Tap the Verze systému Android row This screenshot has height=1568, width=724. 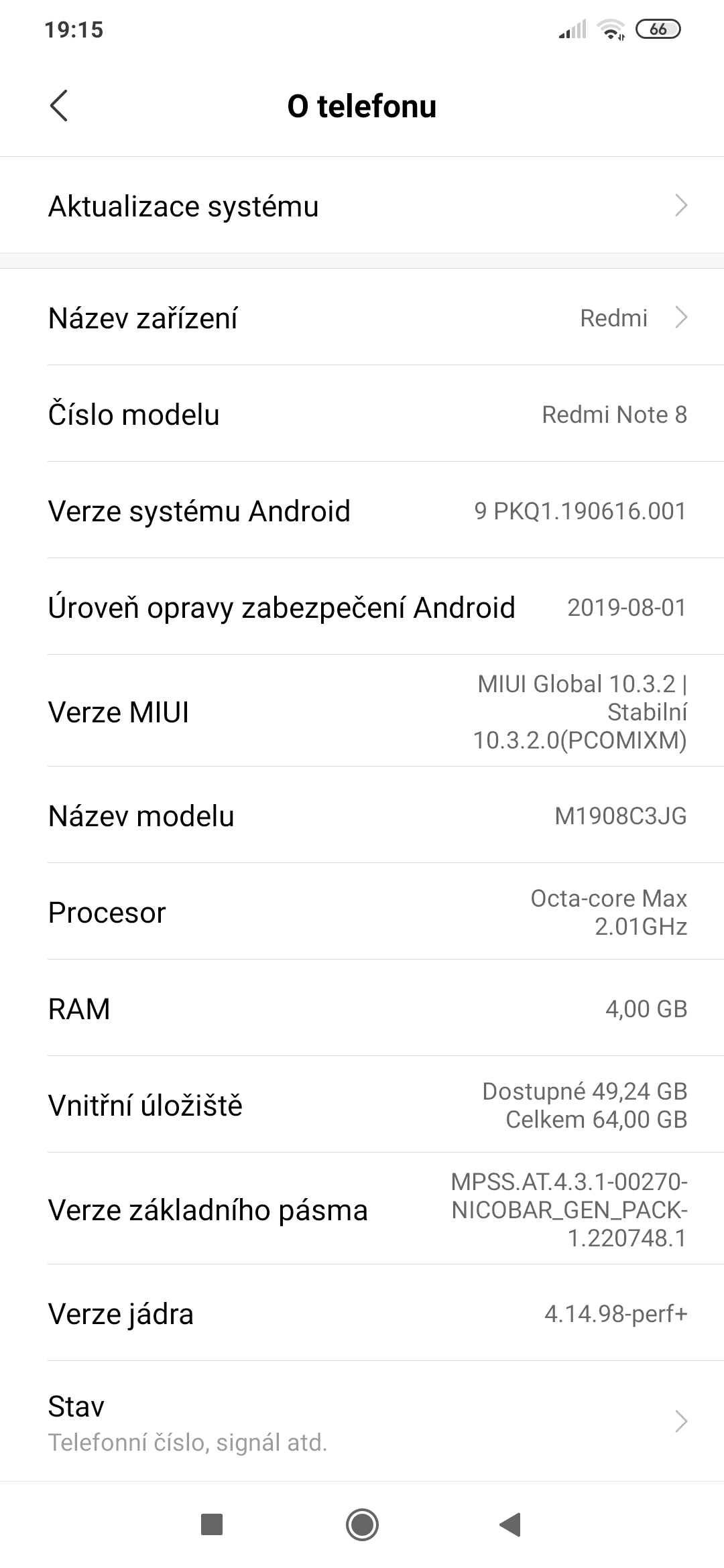point(362,511)
